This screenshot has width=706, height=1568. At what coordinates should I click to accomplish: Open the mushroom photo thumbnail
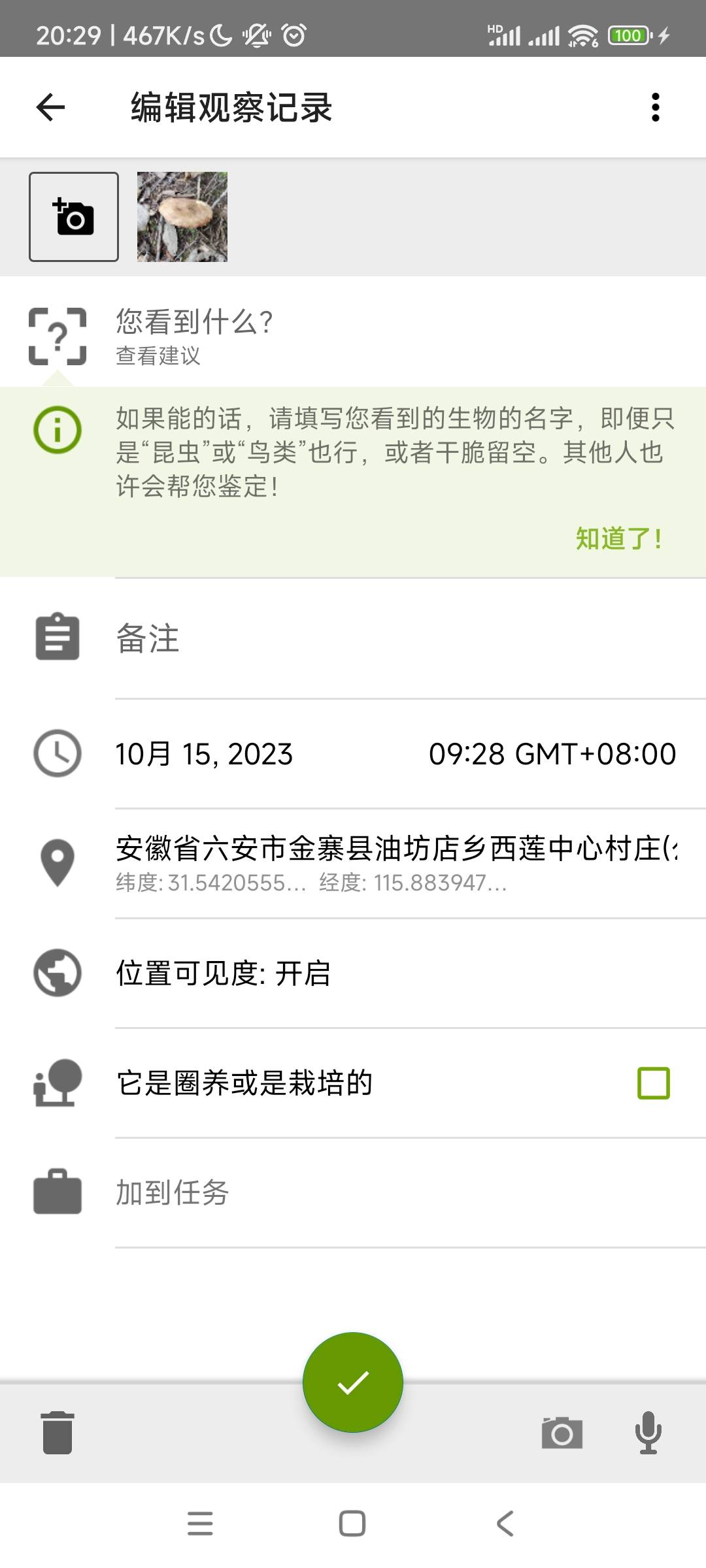coord(182,217)
